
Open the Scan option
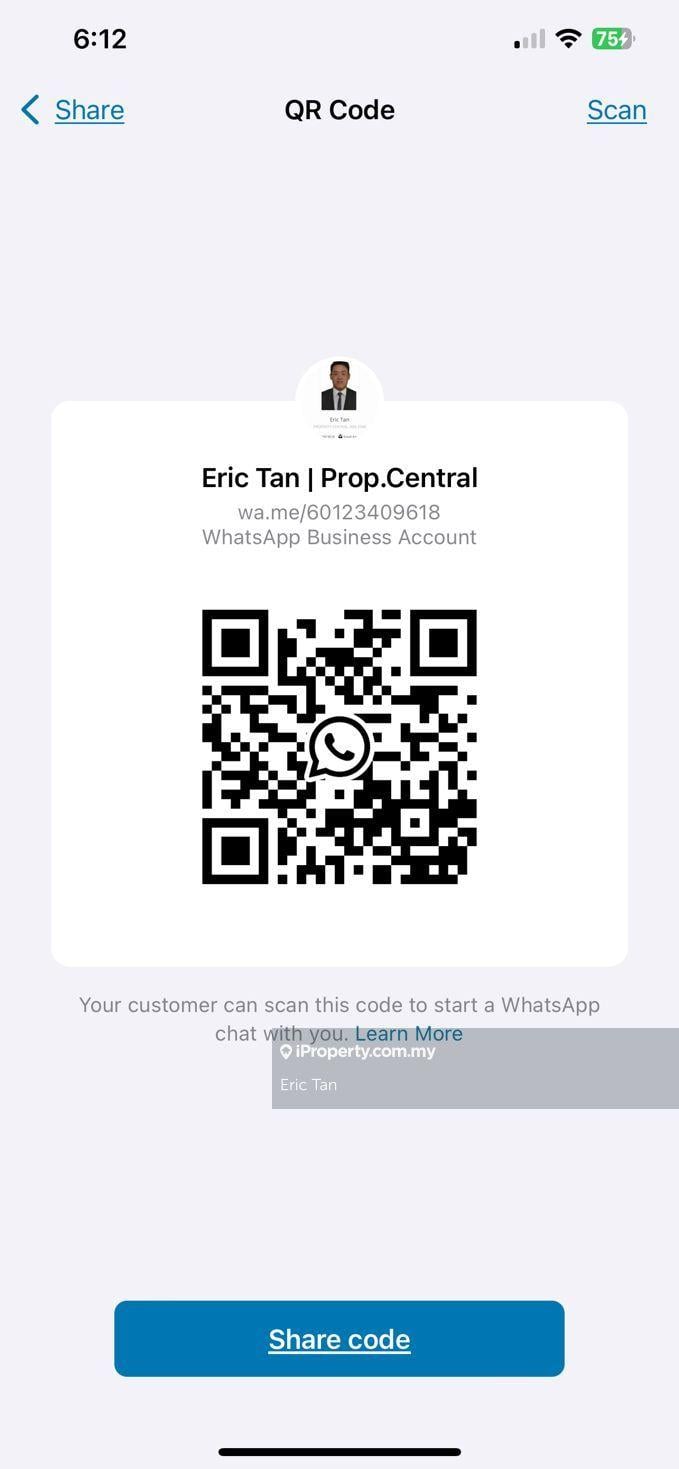tap(616, 110)
